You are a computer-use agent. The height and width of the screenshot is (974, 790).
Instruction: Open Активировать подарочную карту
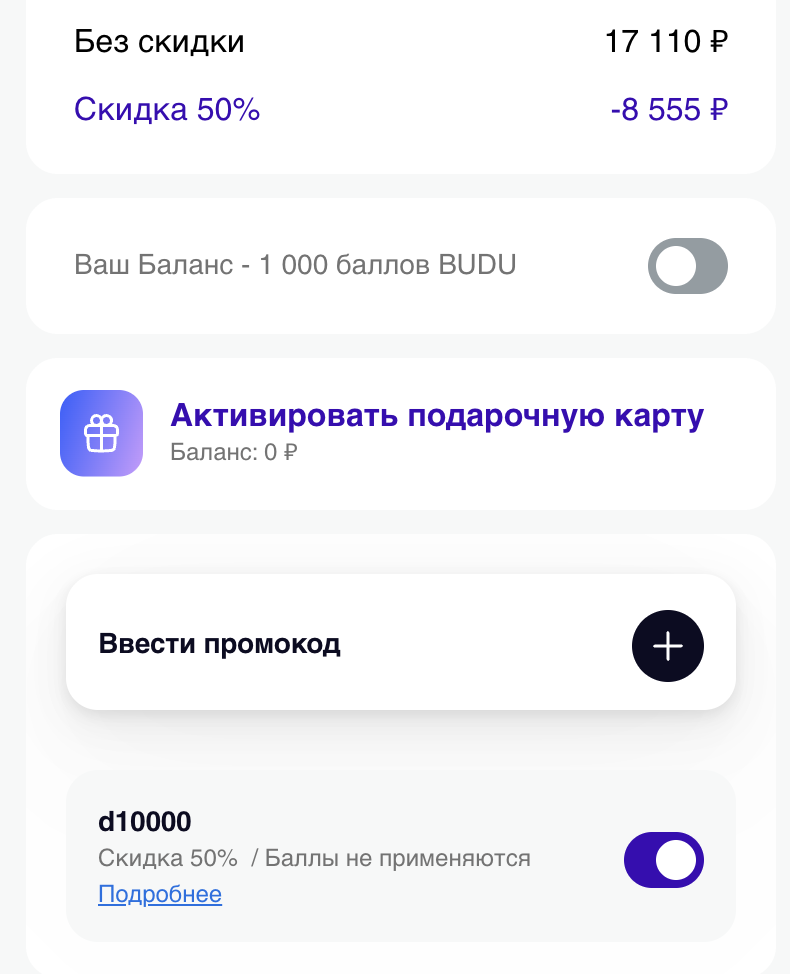click(437, 416)
